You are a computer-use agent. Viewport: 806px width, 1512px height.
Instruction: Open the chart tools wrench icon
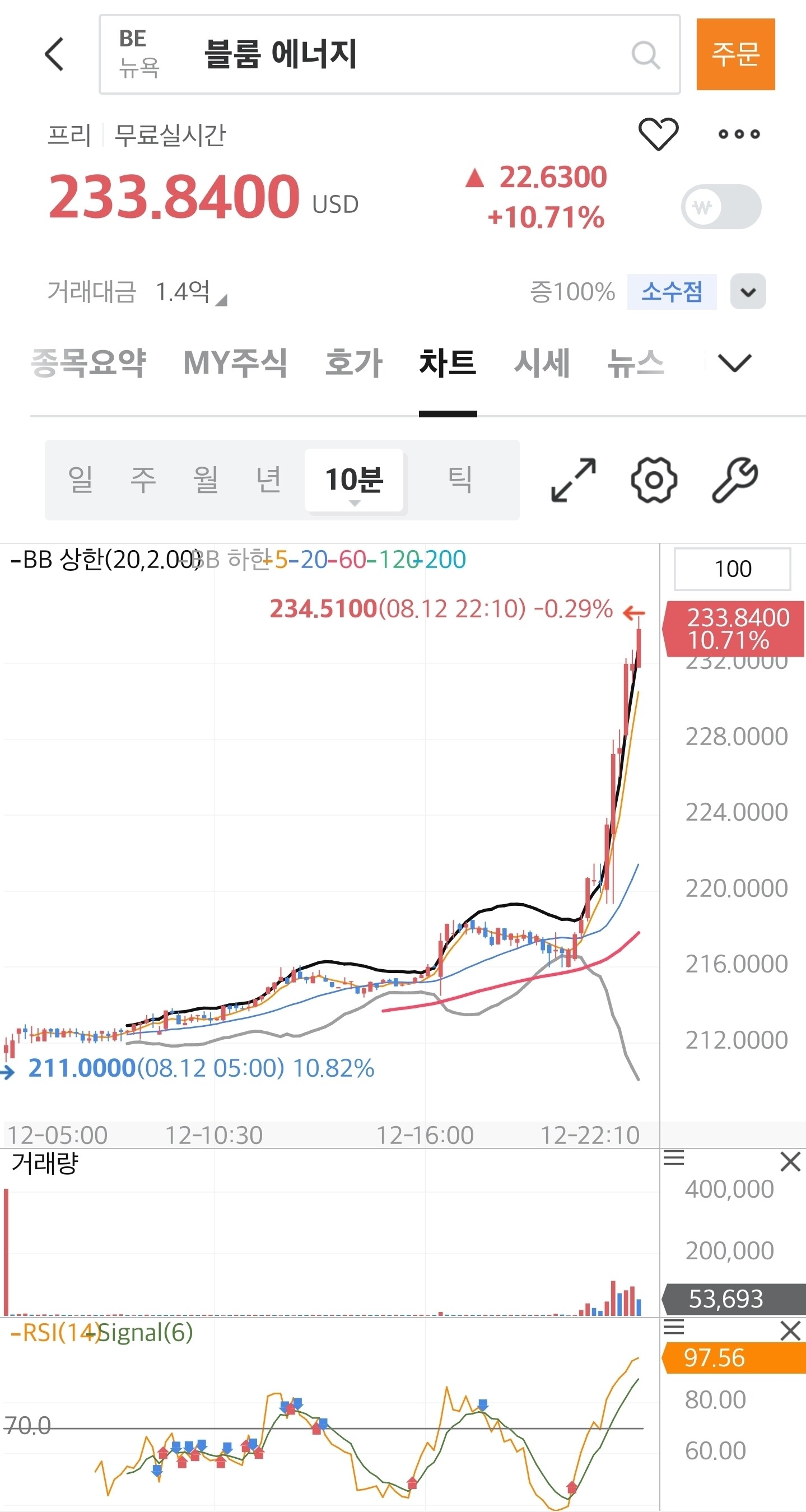coord(735,480)
